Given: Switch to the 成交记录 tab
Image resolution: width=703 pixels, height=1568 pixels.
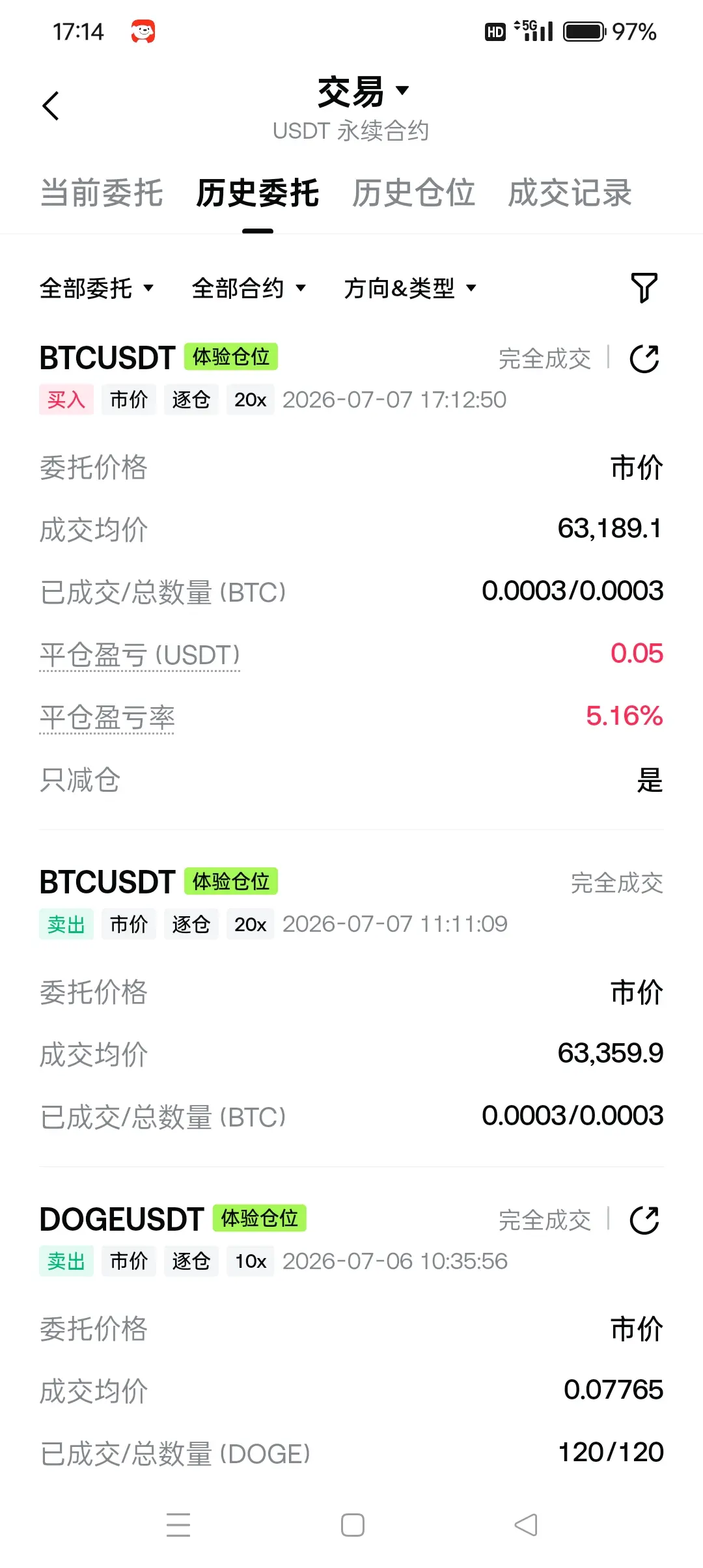Looking at the screenshot, I should 570,193.
